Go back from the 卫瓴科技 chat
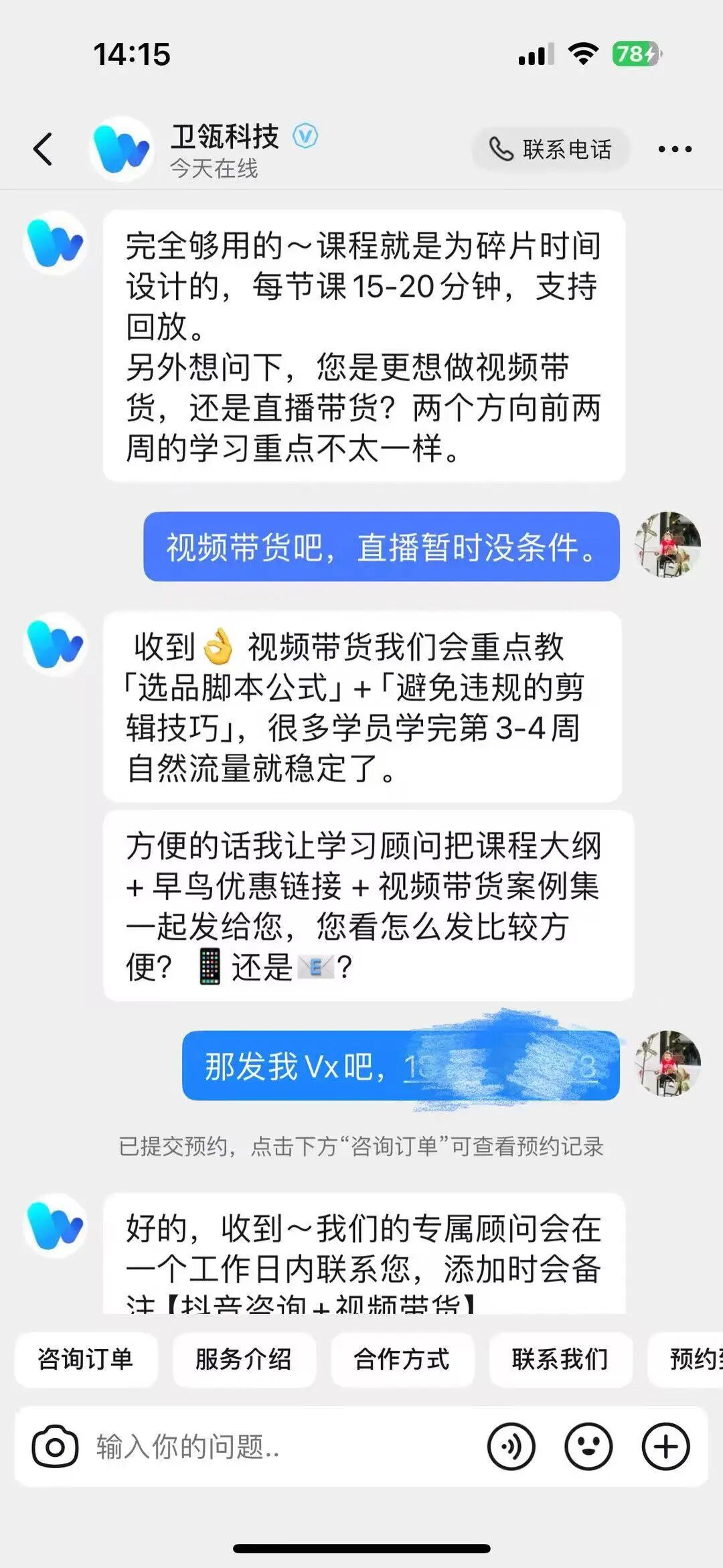Image resolution: width=723 pixels, height=1568 pixels. pyautogui.click(x=43, y=149)
